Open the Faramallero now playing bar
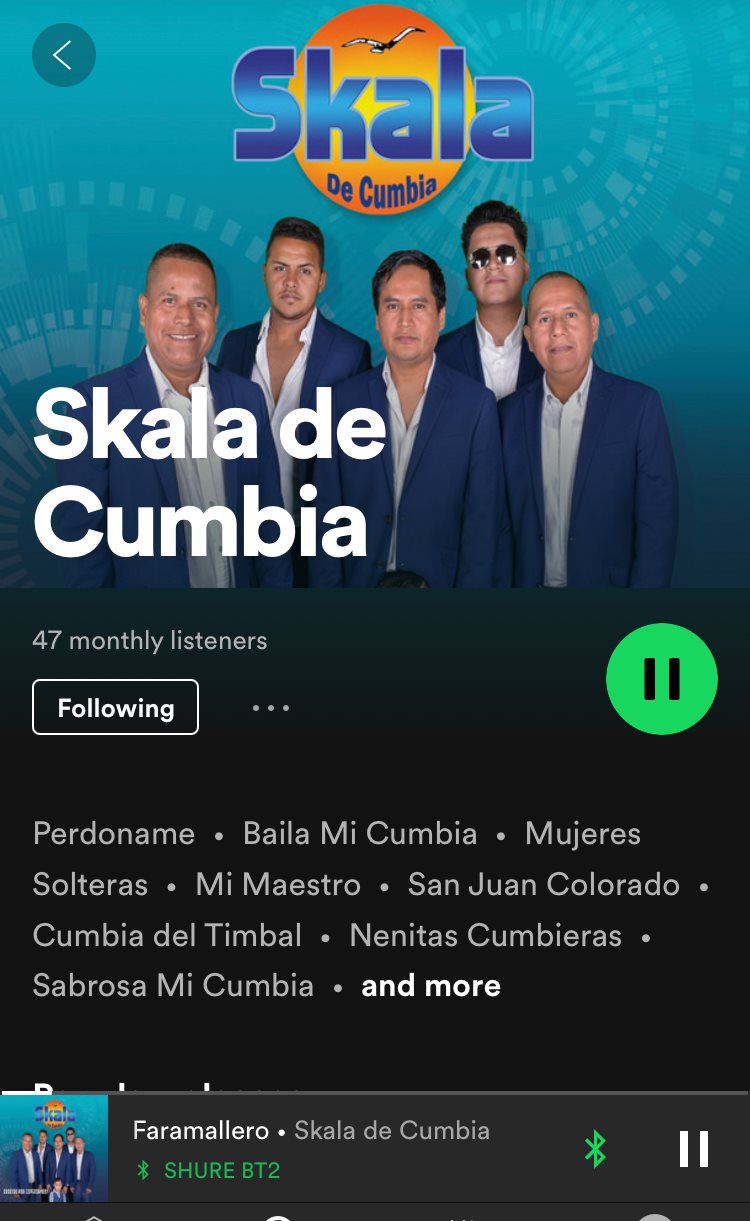 tap(310, 1132)
